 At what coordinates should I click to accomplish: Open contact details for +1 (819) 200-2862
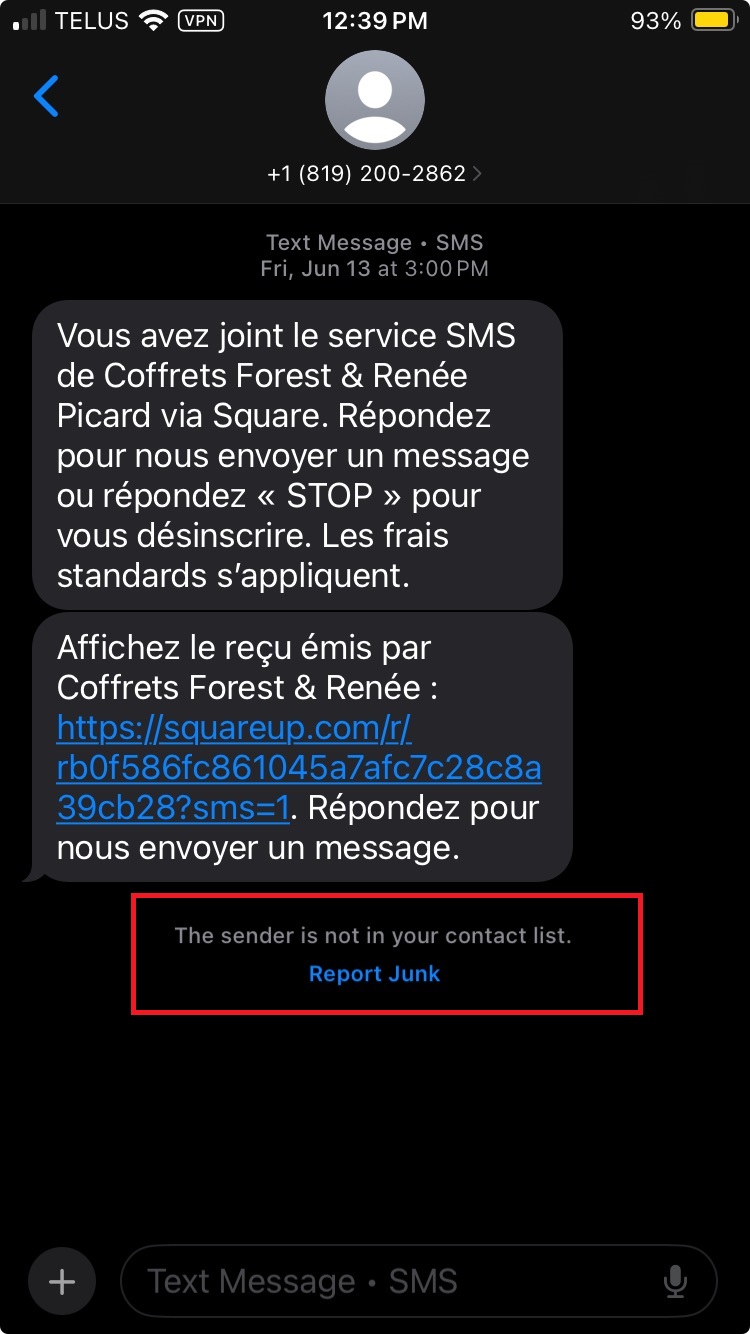(x=374, y=174)
